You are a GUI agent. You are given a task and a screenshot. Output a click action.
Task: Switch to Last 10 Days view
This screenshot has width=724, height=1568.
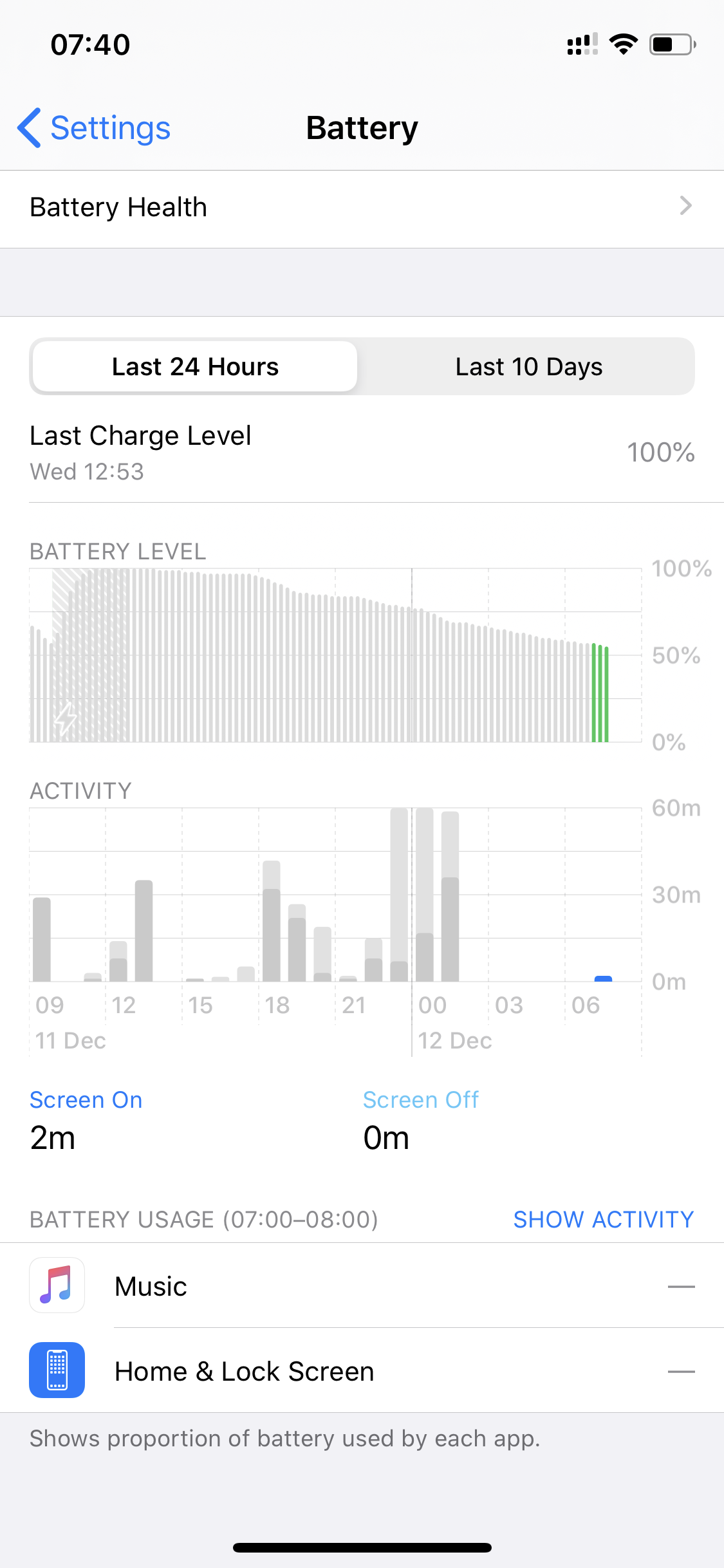point(528,367)
